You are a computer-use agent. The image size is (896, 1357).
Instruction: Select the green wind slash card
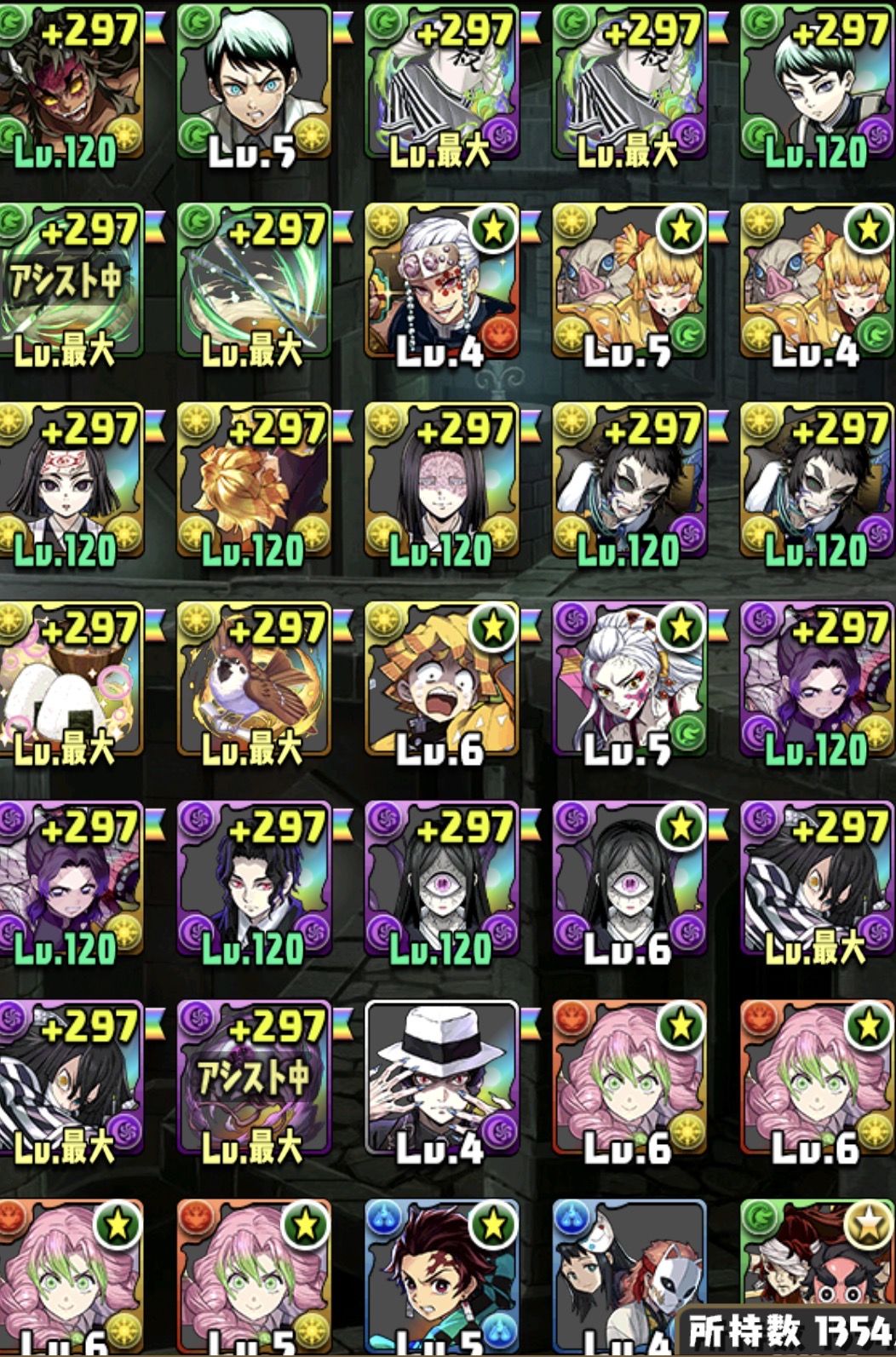[254, 283]
